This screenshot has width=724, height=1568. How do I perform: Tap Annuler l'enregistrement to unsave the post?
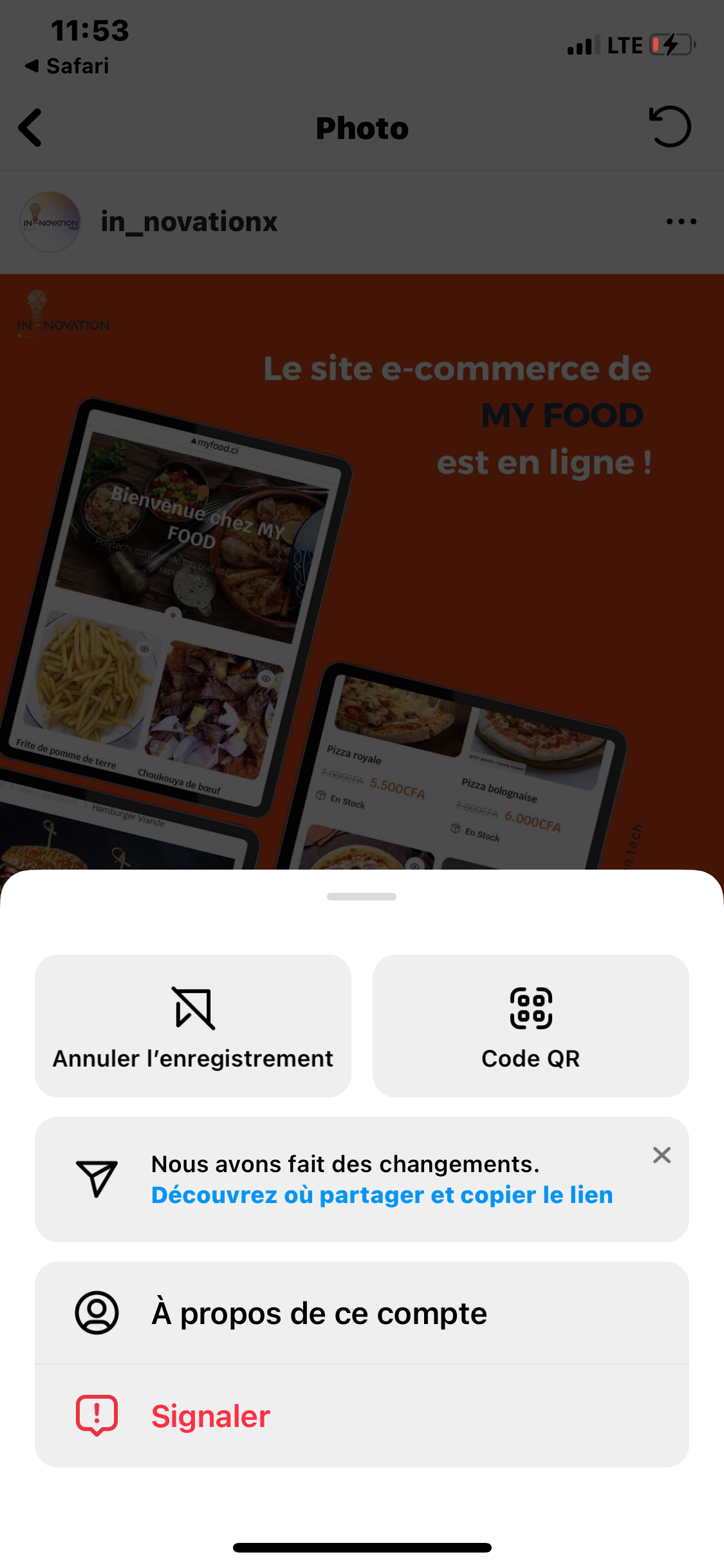[x=193, y=1025]
